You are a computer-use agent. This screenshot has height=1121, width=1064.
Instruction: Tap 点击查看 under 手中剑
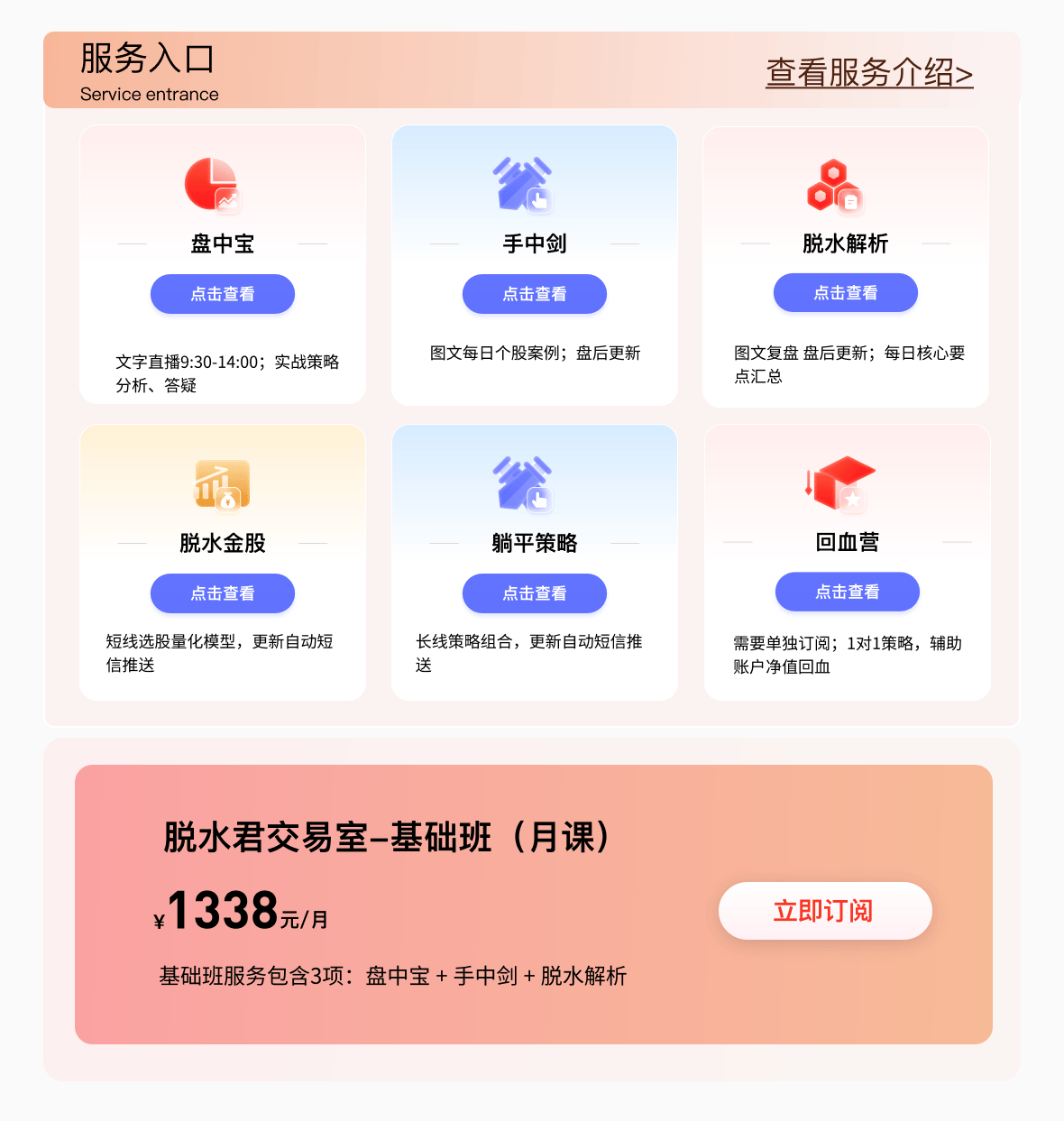534,294
